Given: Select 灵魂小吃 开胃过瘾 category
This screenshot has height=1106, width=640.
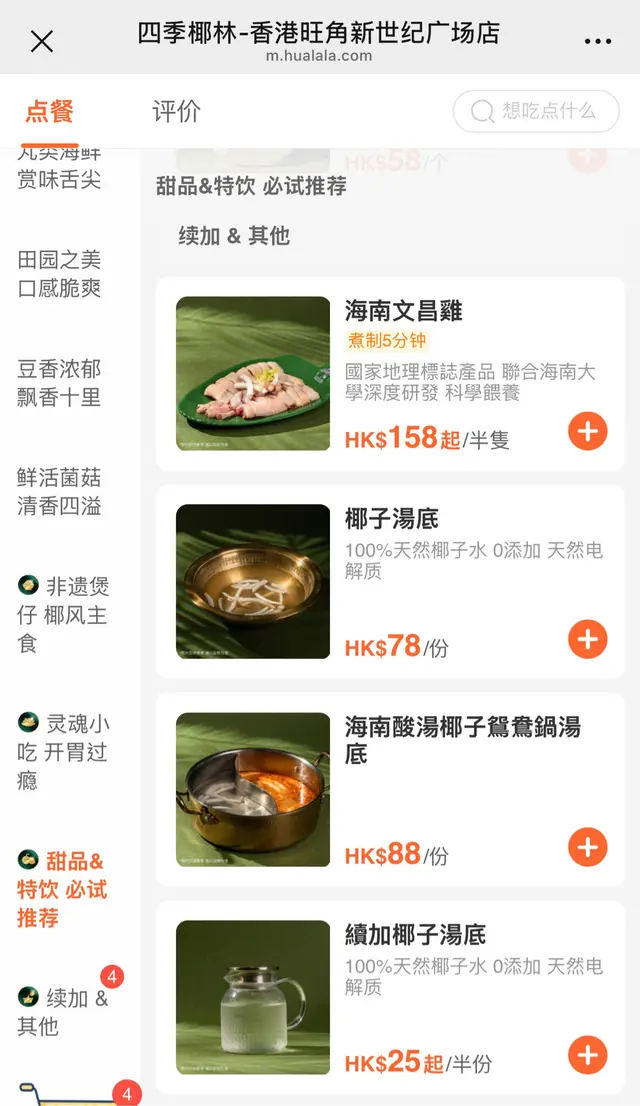Looking at the screenshot, I should click(x=63, y=751).
